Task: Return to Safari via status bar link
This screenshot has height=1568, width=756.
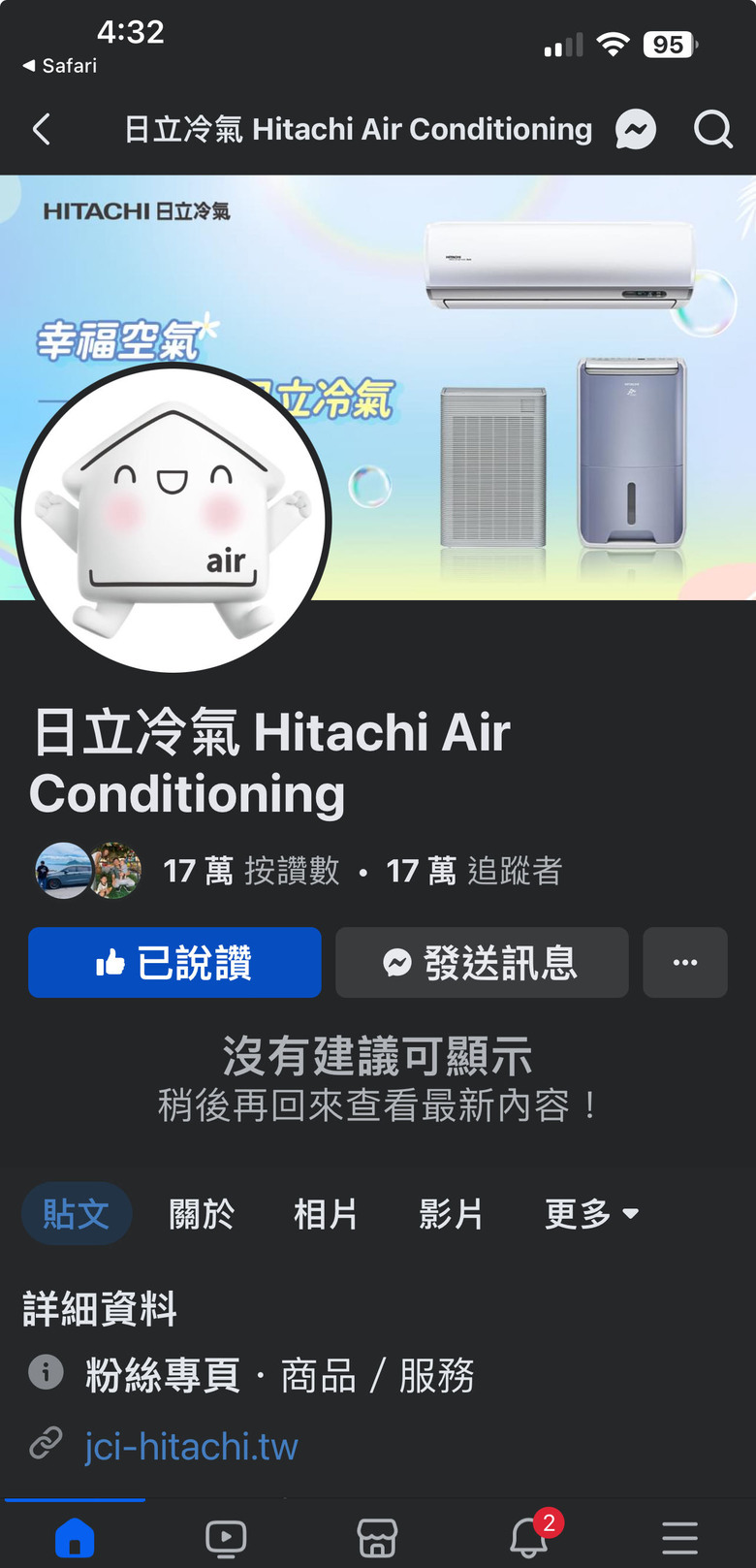Action: coord(60,66)
